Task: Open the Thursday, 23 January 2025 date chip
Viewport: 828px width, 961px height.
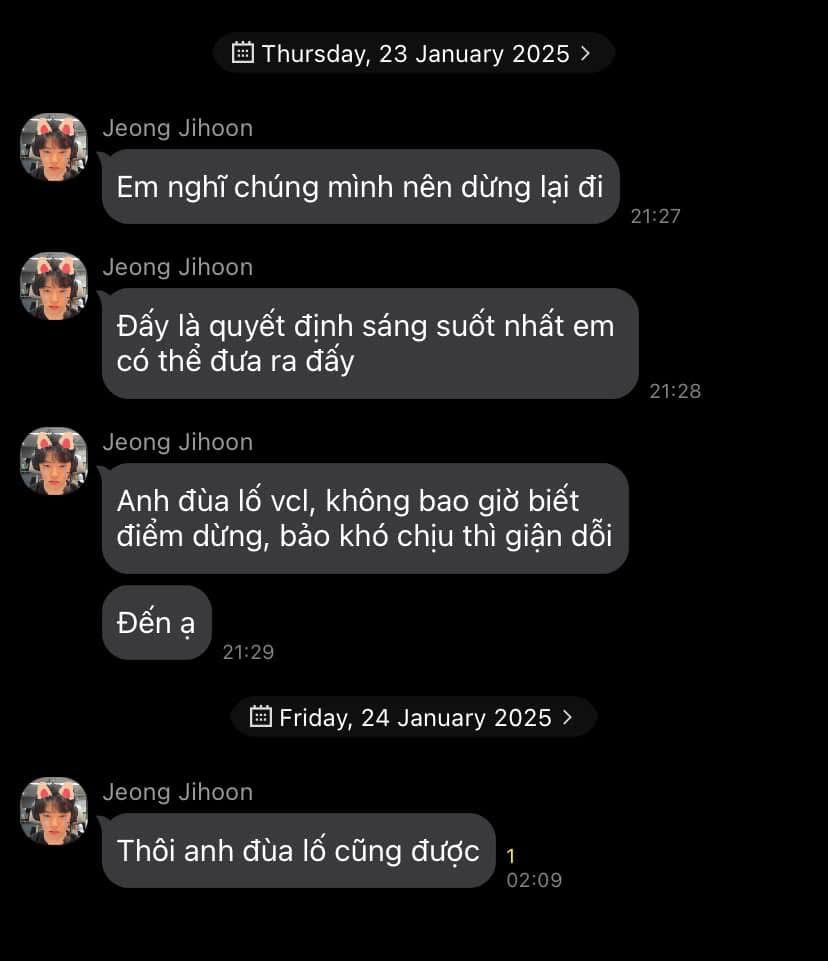Action: point(413,53)
